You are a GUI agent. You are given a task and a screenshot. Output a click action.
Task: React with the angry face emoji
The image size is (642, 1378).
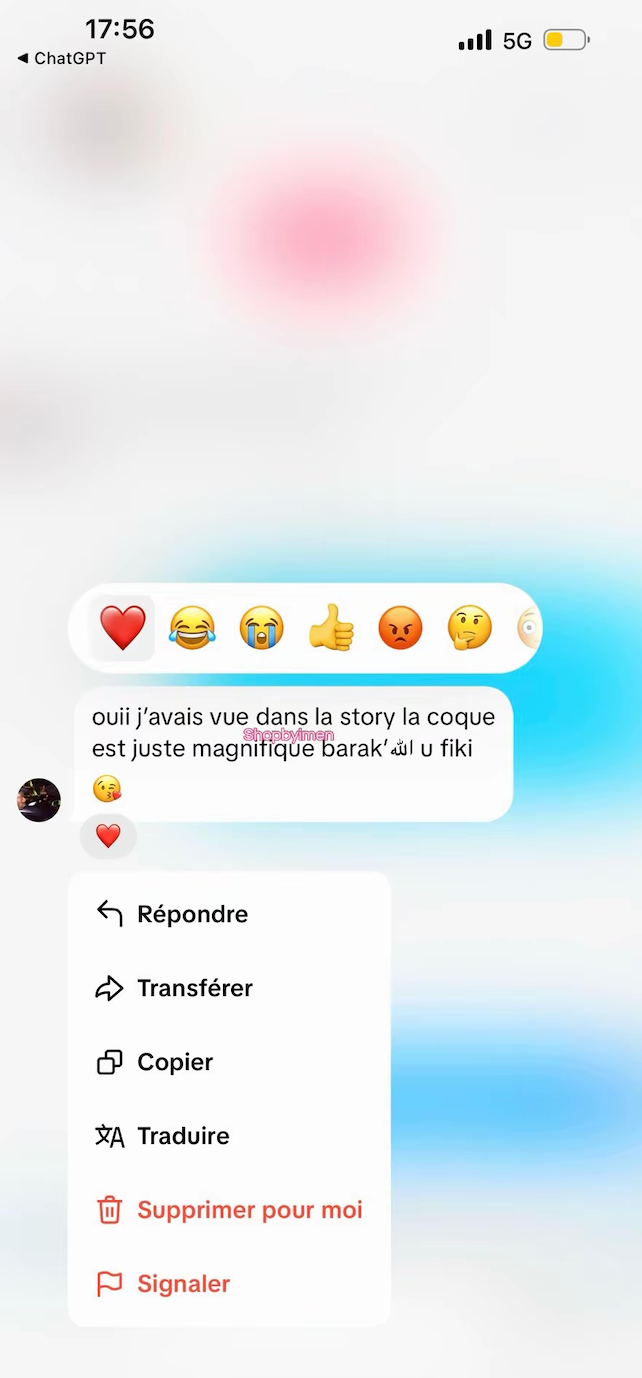click(400, 629)
